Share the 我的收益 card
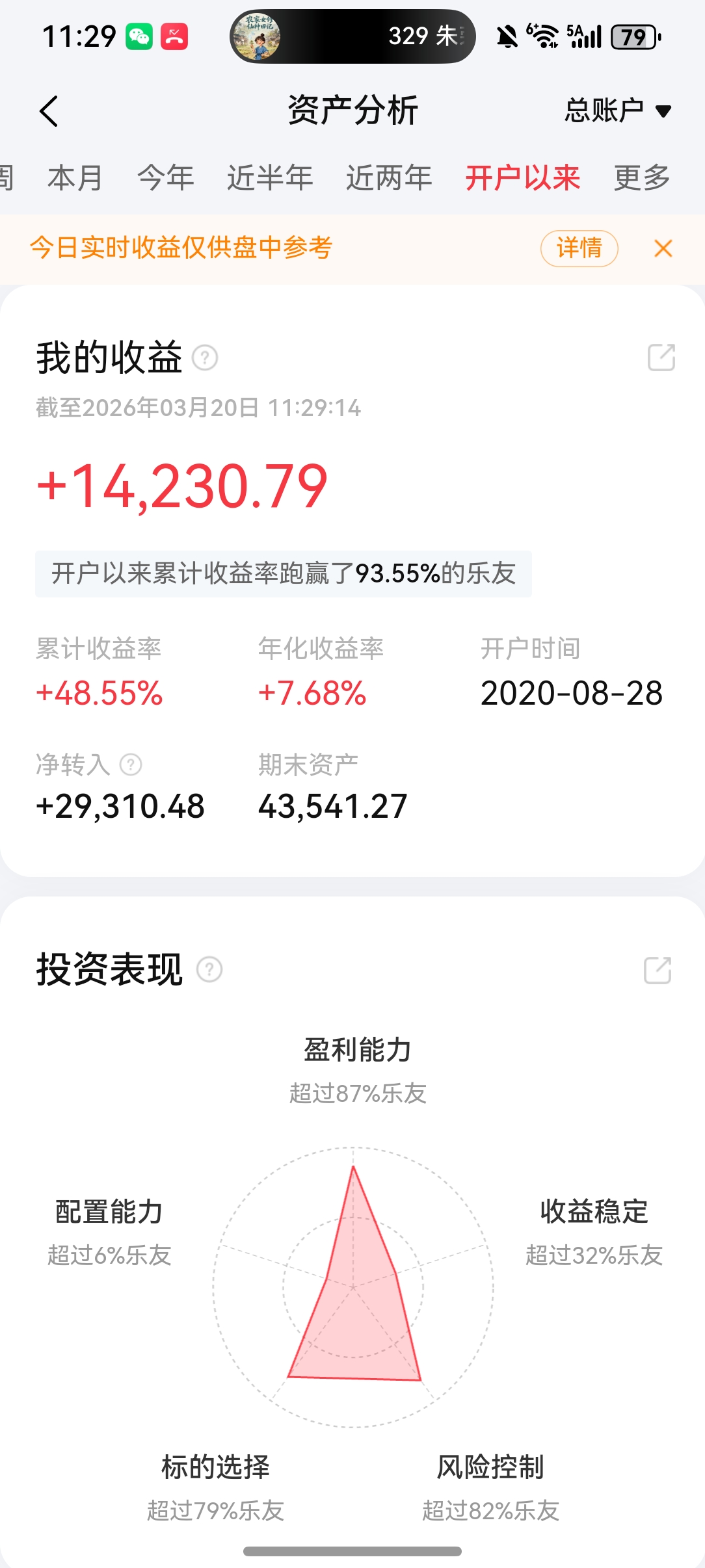Screen dimensions: 705x1568 coord(661,358)
